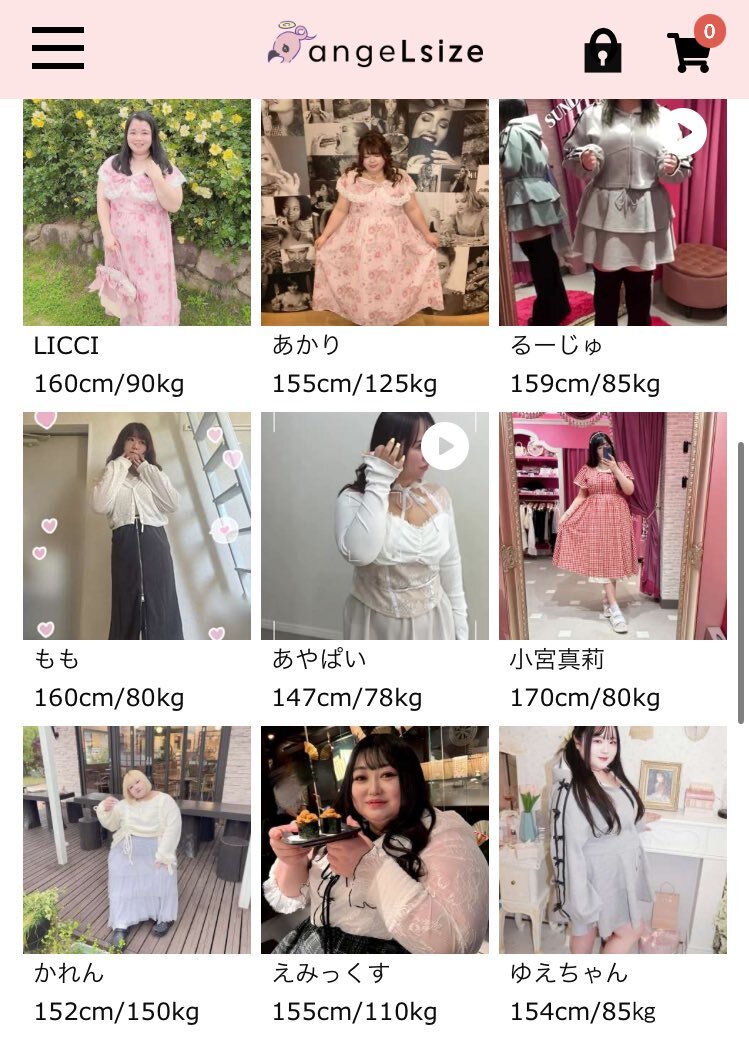Open LICCI's model photo
Screen dimensions: 749x1045
tap(137, 212)
